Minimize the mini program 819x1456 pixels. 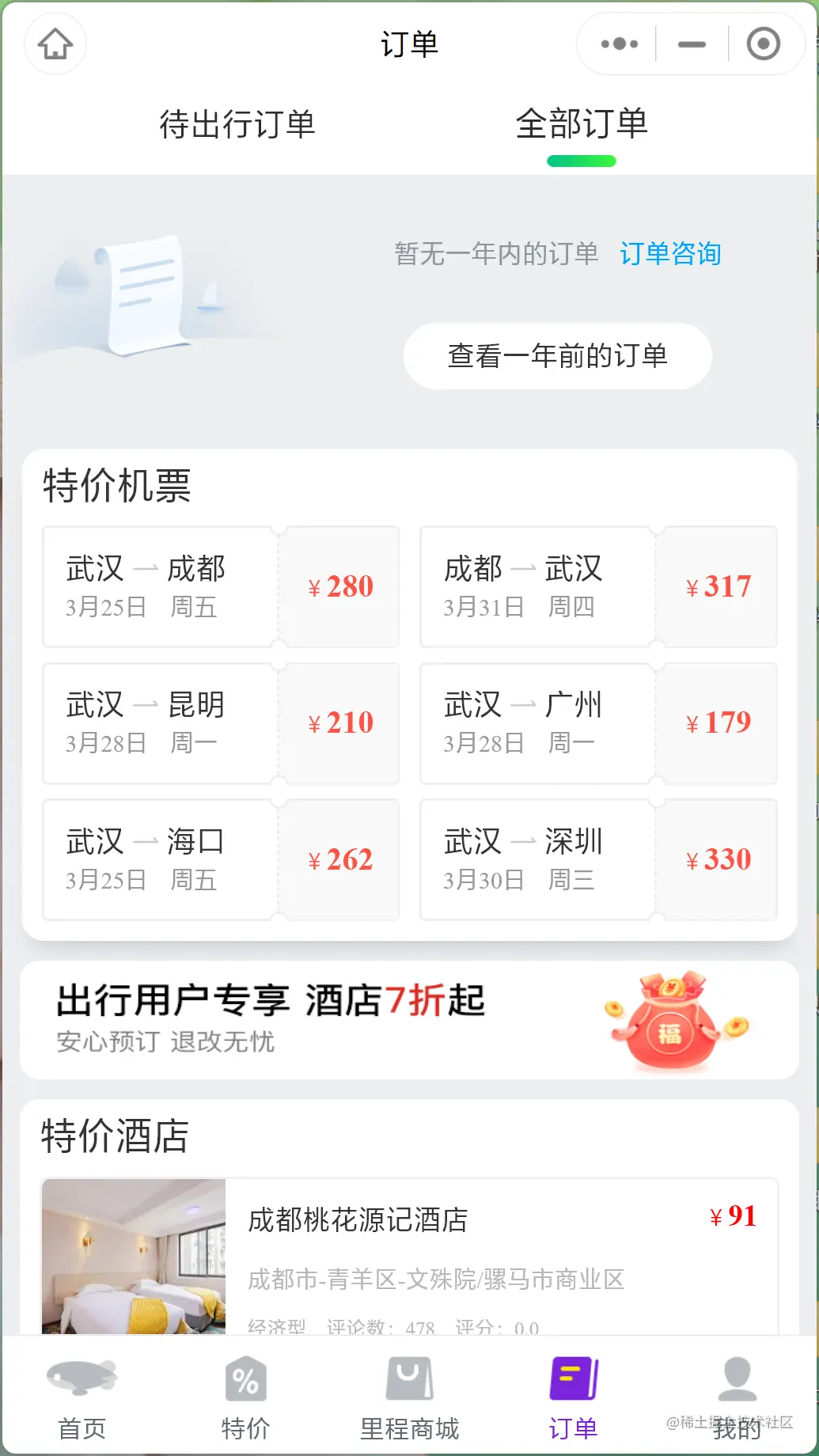692,44
